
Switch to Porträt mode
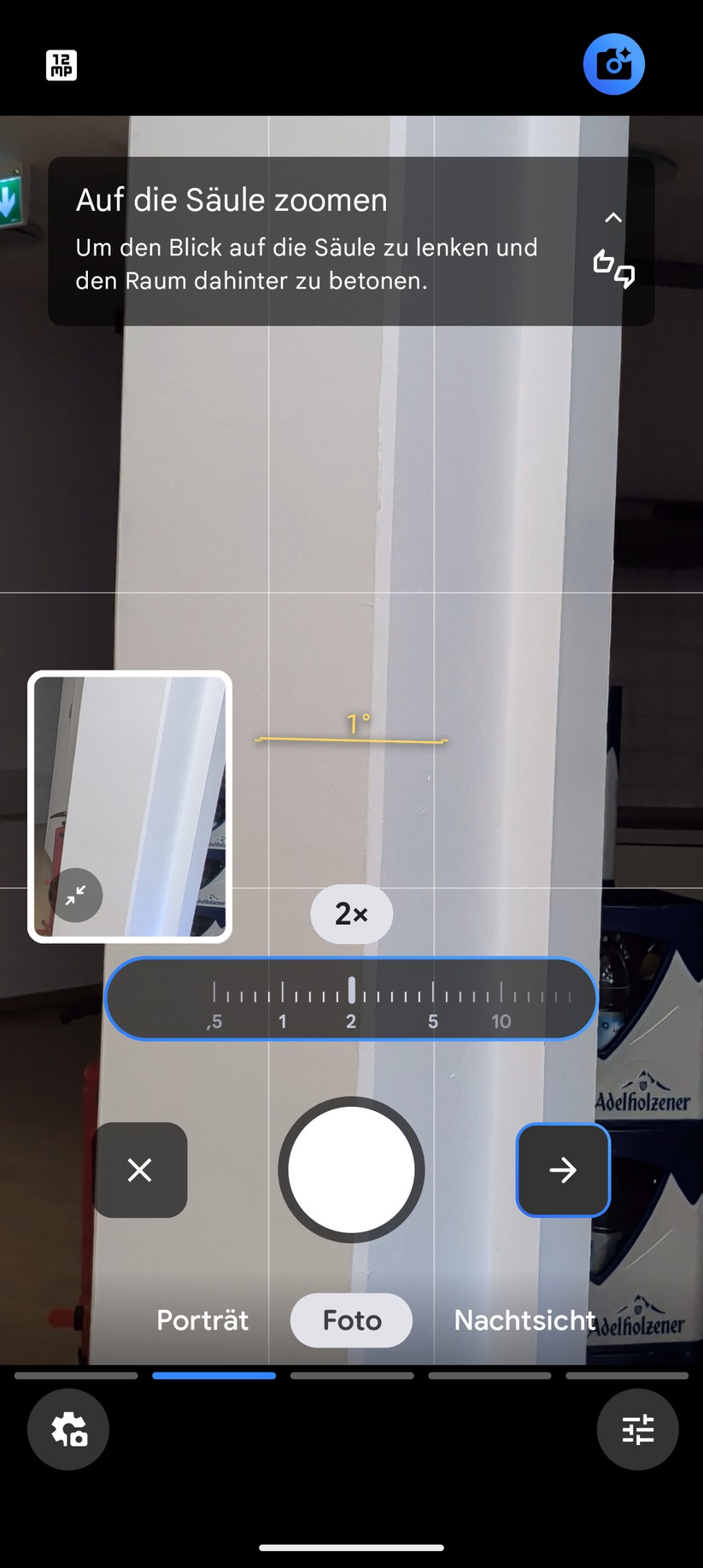pyautogui.click(x=202, y=1320)
